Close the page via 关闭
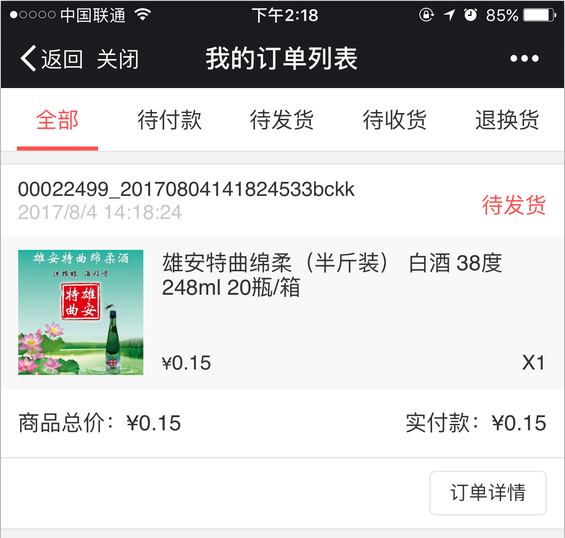The height and width of the screenshot is (538, 565). [x=118, y=59]
